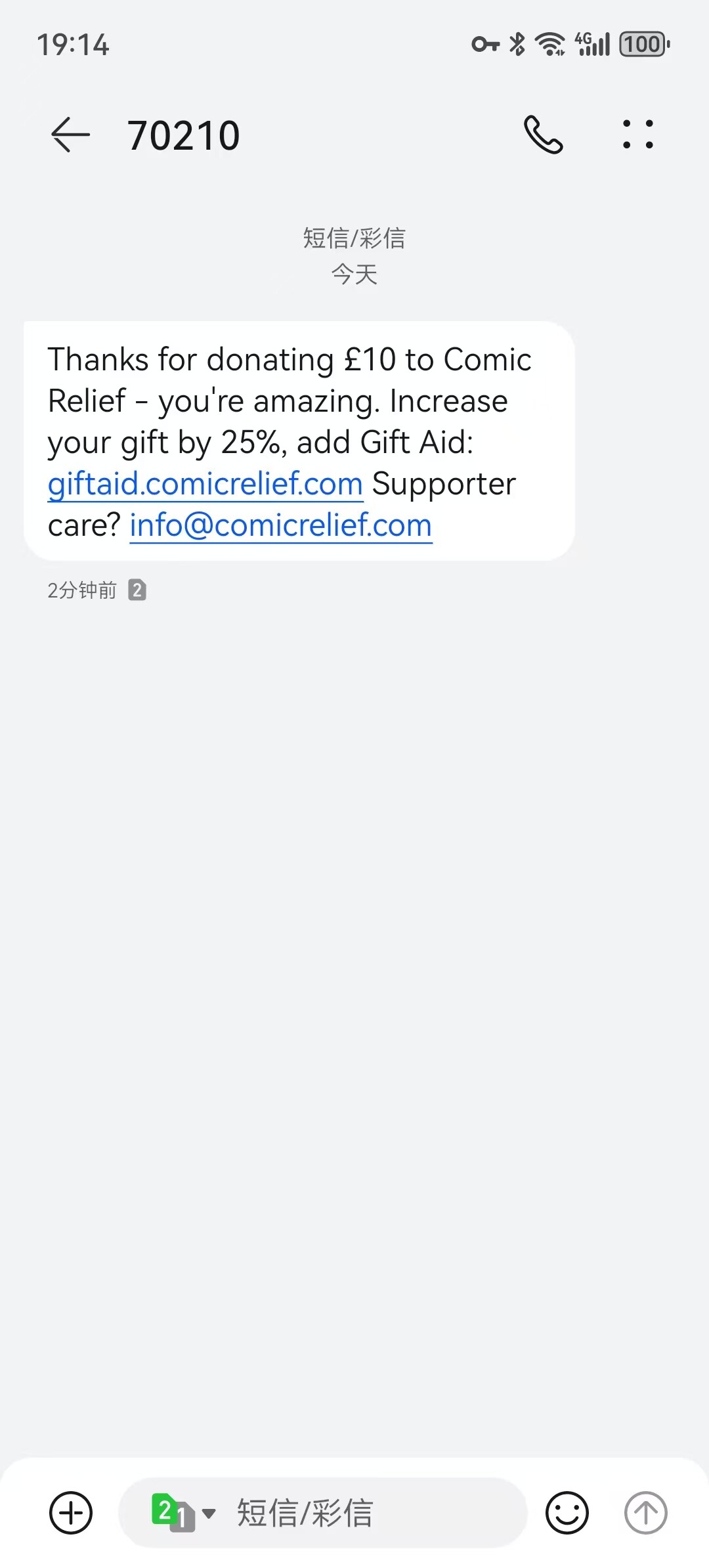This screenshot has width=709, height=1568.
Task: Open the emoji picker
Action: point(567,1513)
